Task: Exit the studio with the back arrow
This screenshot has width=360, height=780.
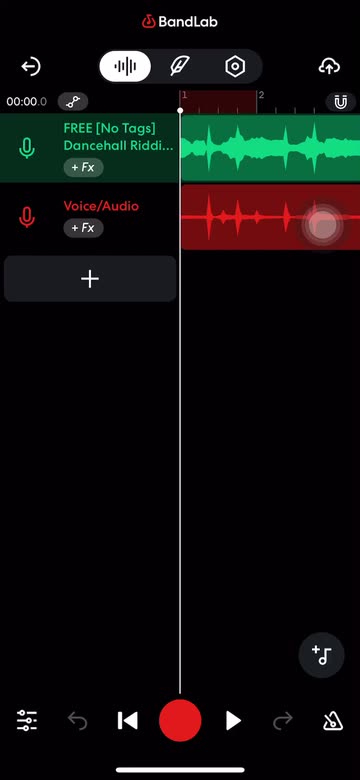Action: 31,66
